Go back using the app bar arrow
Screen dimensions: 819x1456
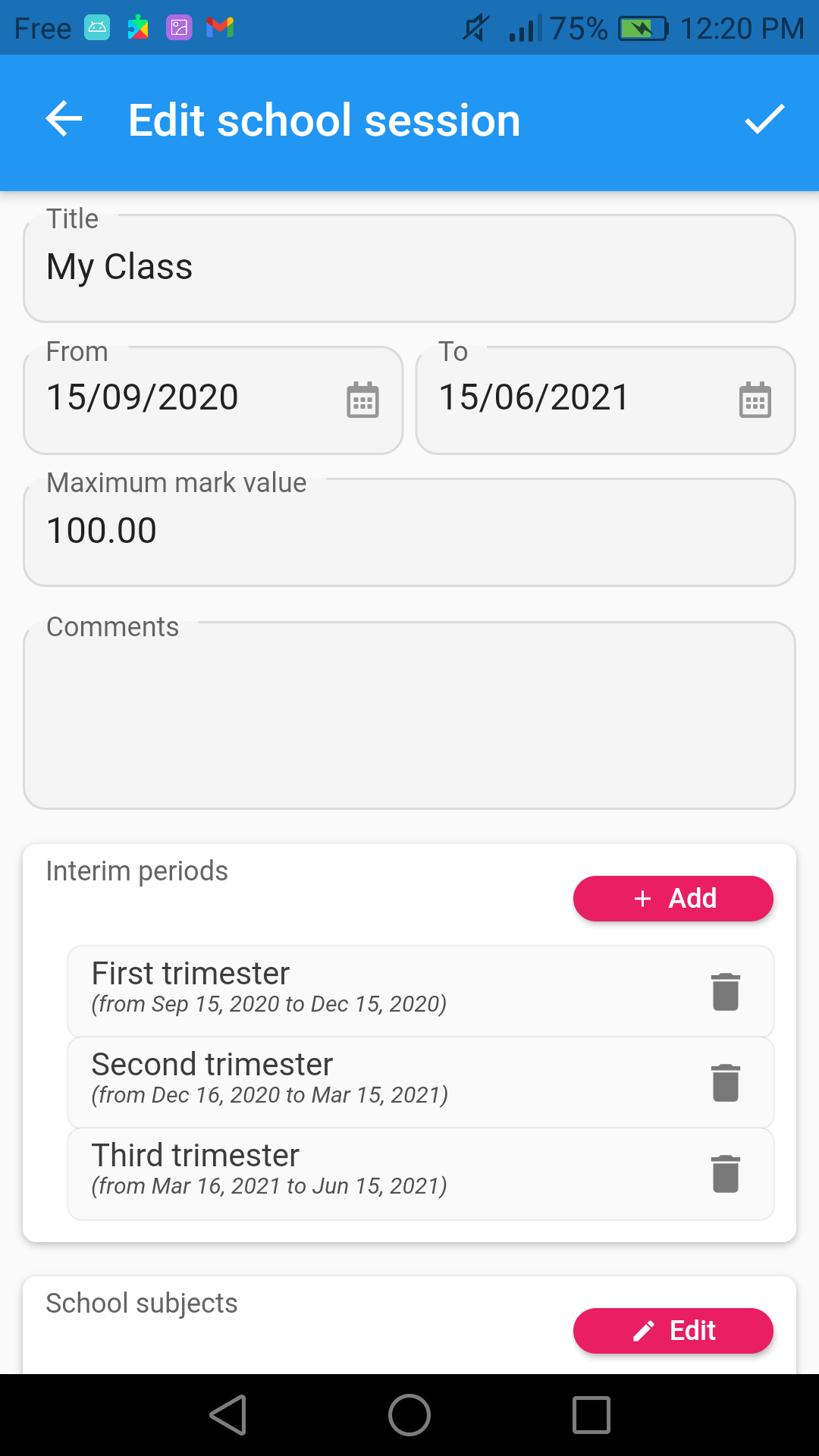coord(64,119)
